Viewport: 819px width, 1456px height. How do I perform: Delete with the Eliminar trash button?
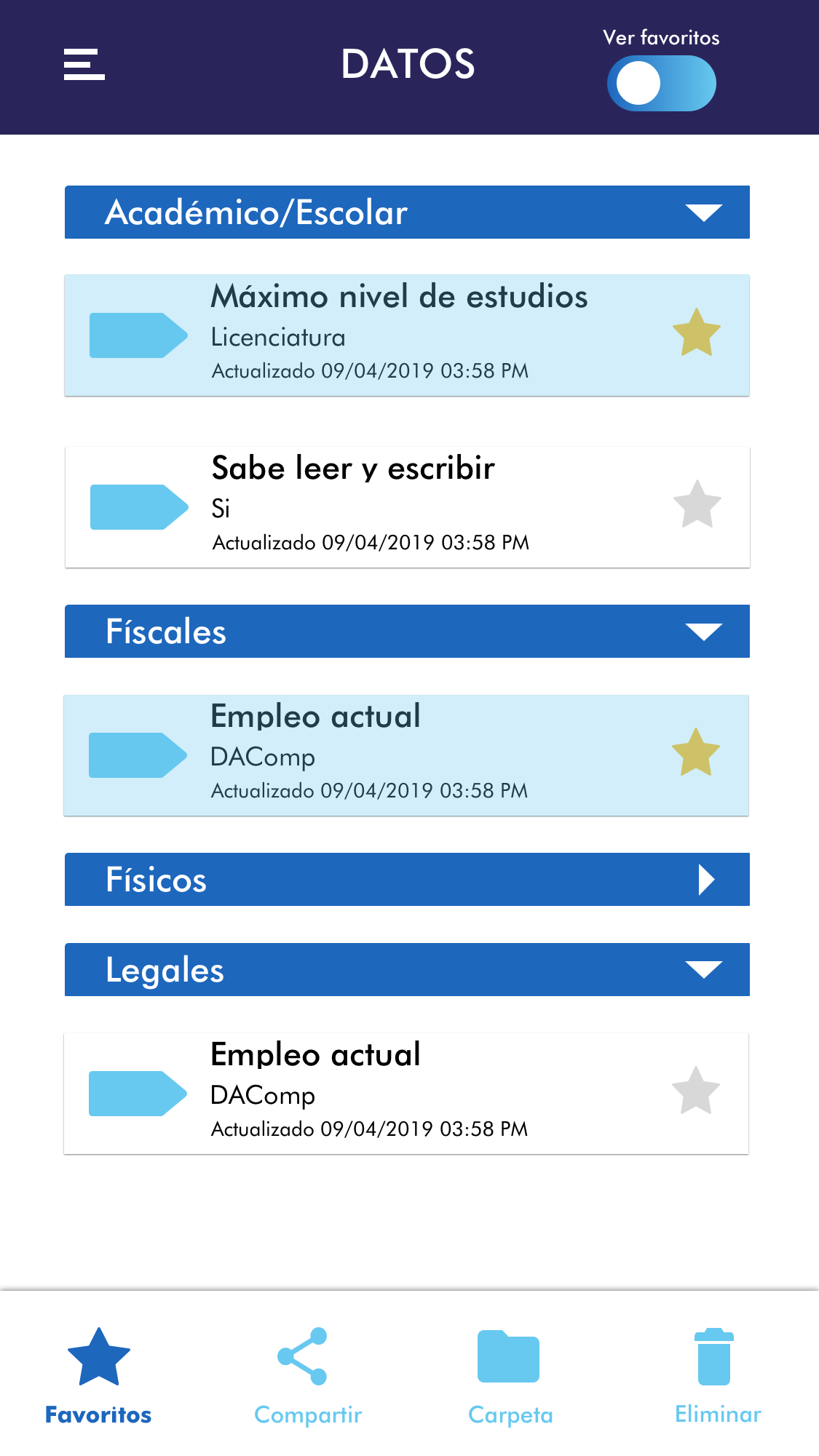(x=716, y=1375)
